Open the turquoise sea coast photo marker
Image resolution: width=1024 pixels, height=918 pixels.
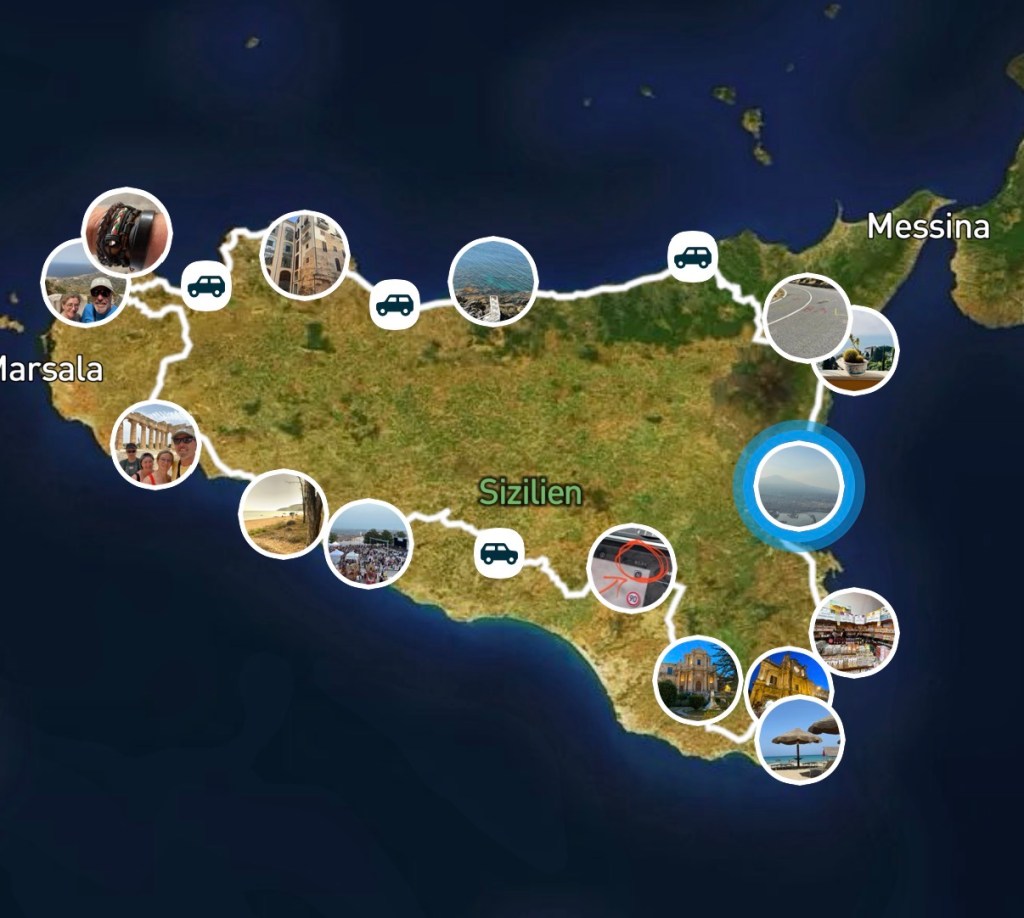pos(492,281)
